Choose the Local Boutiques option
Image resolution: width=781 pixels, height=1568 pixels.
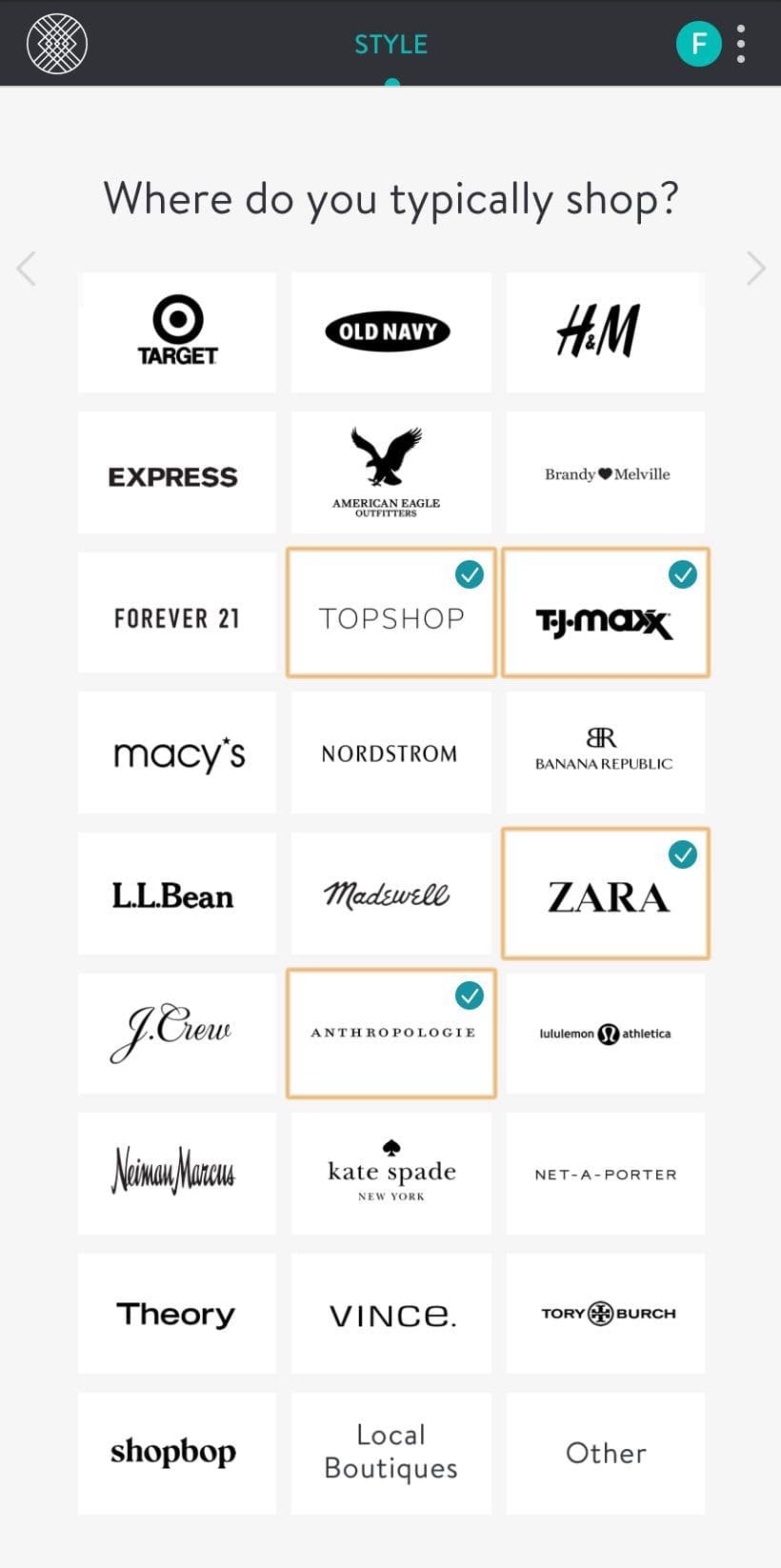[390, 1453]
